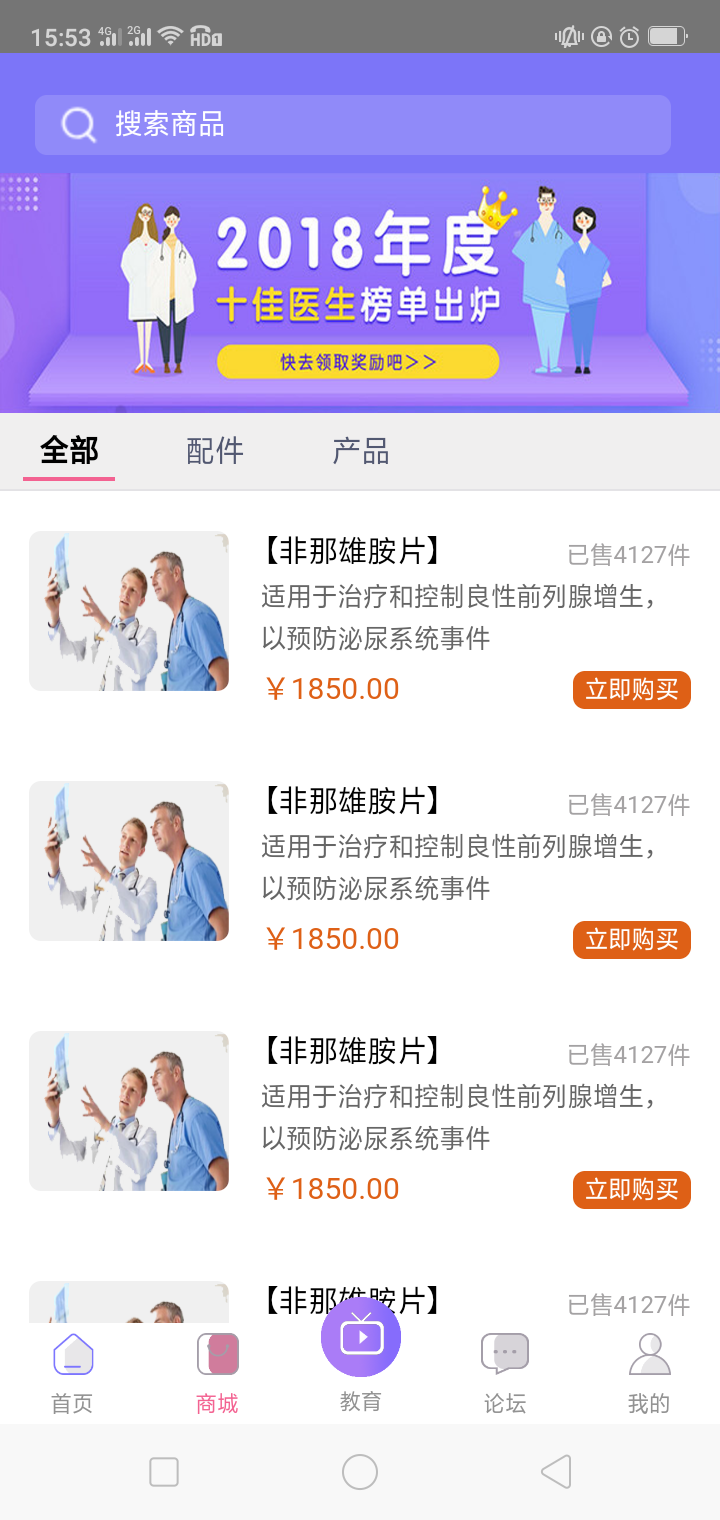Image resolution: width=720 pixels, height=1520 pixels.
Task: Switch to the 论坛 tab
Action: coord(504,1373)
